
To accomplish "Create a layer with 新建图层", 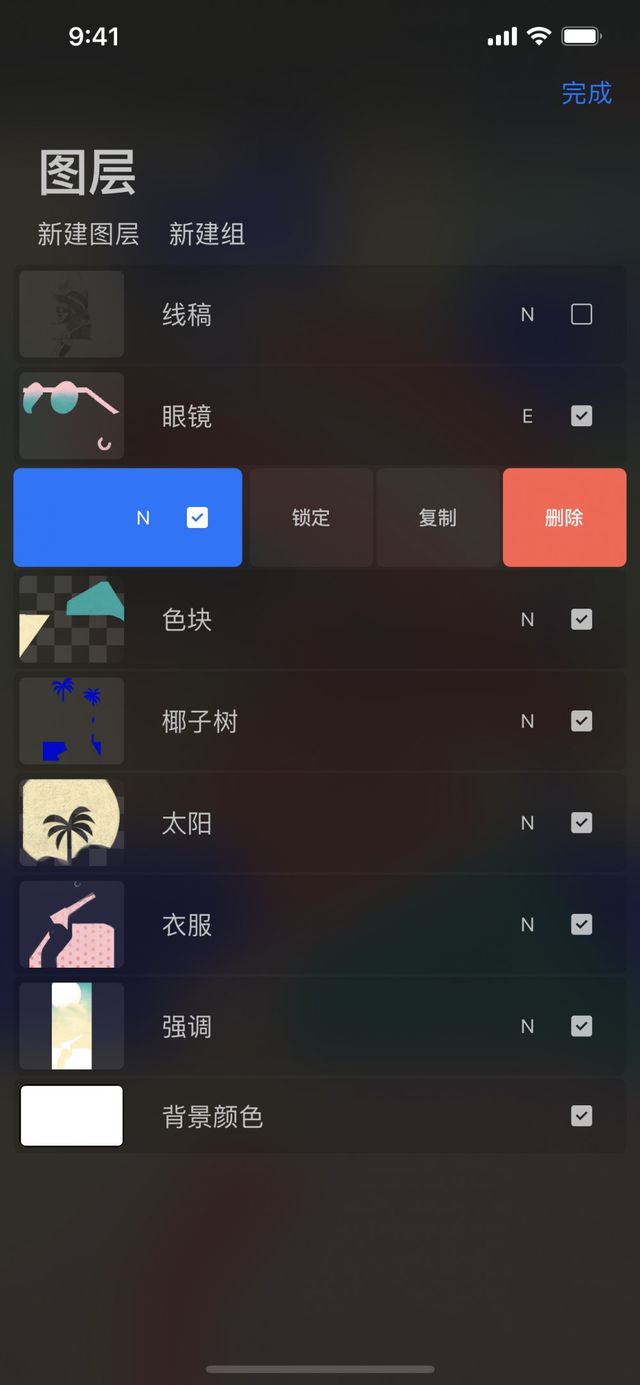I will tap(88, 235).
